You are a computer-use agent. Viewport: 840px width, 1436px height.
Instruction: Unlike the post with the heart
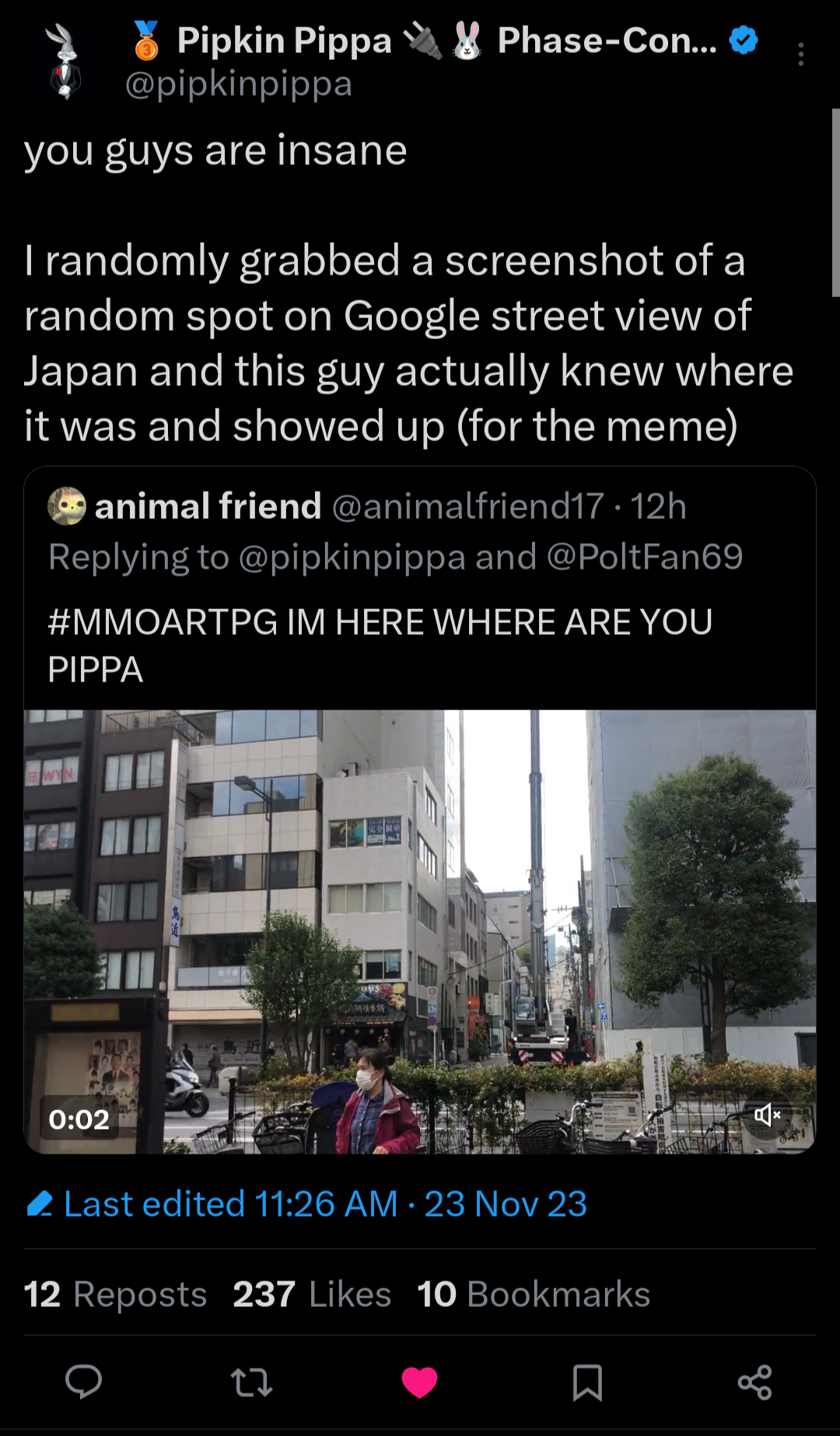pyautogui.click(x=419, y=1382)
